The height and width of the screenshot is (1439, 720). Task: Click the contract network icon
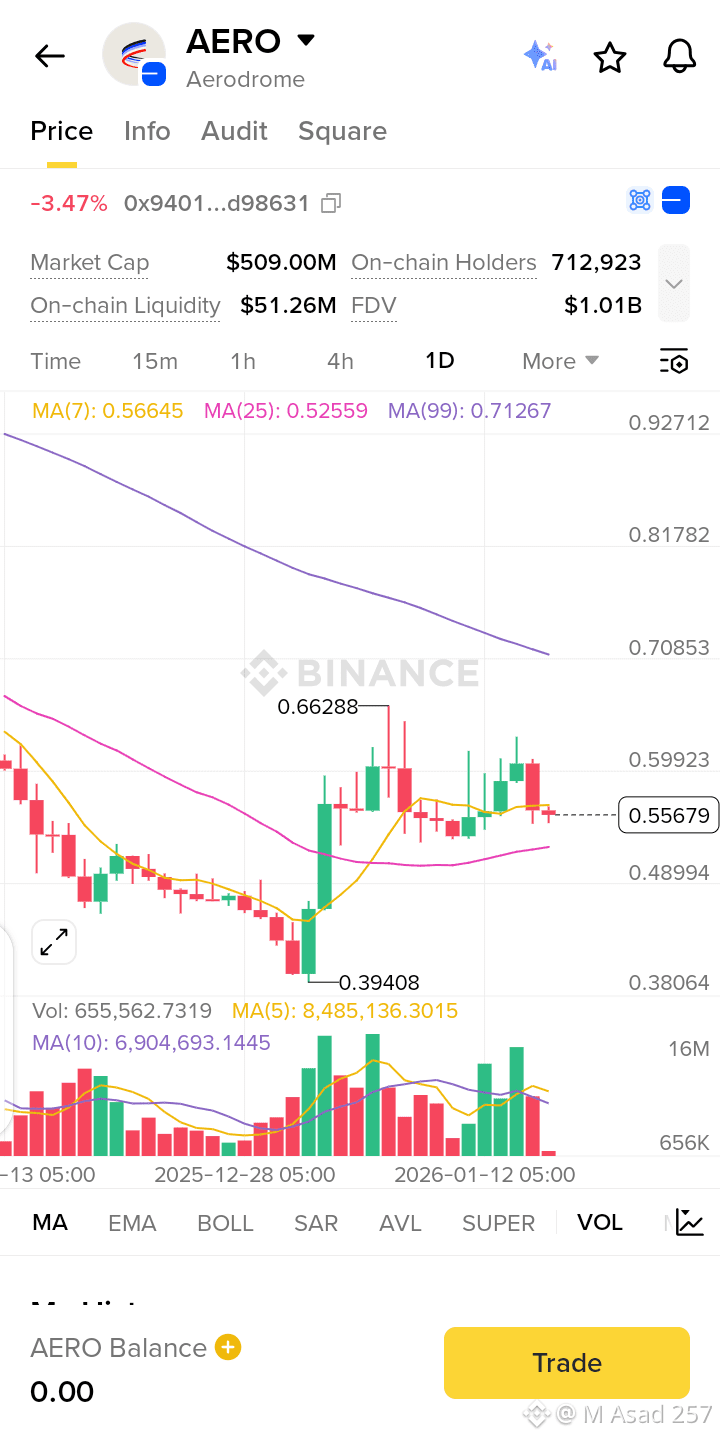pyautogui.click(x=639, y=201)
